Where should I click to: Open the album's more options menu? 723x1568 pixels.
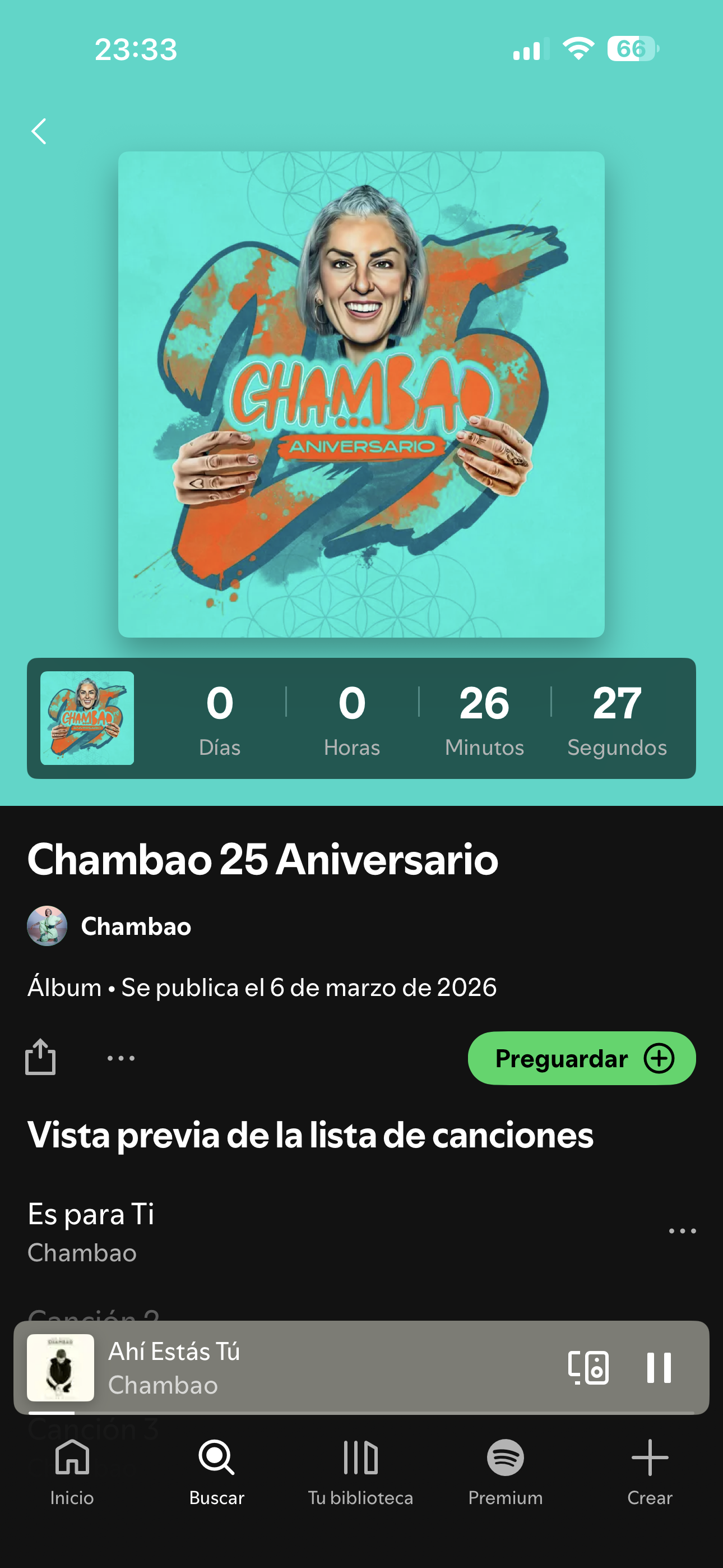point(121,1058)
